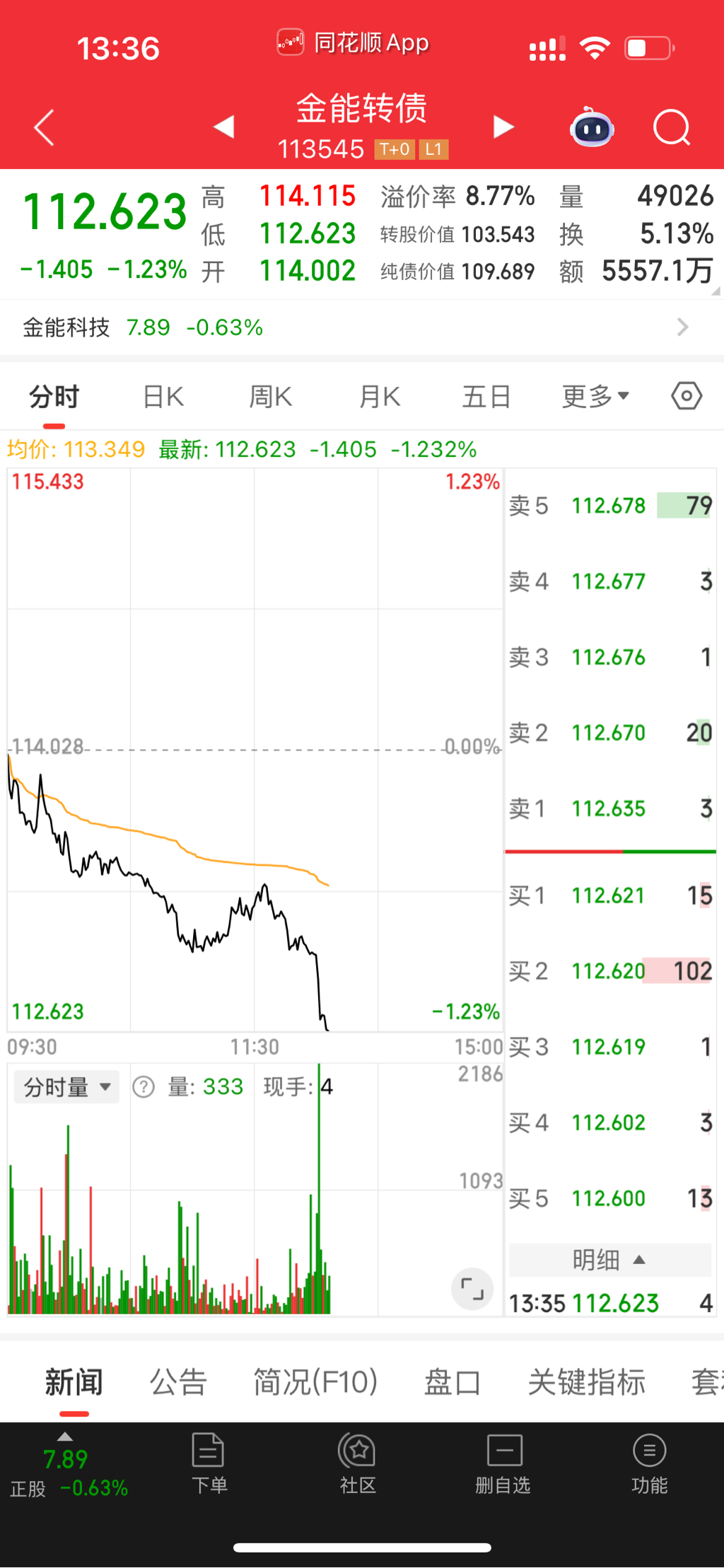724x1568 pixels.
Task: Open search with the magnifier icon
Action: pyautogui.click(x=670, y=128)
